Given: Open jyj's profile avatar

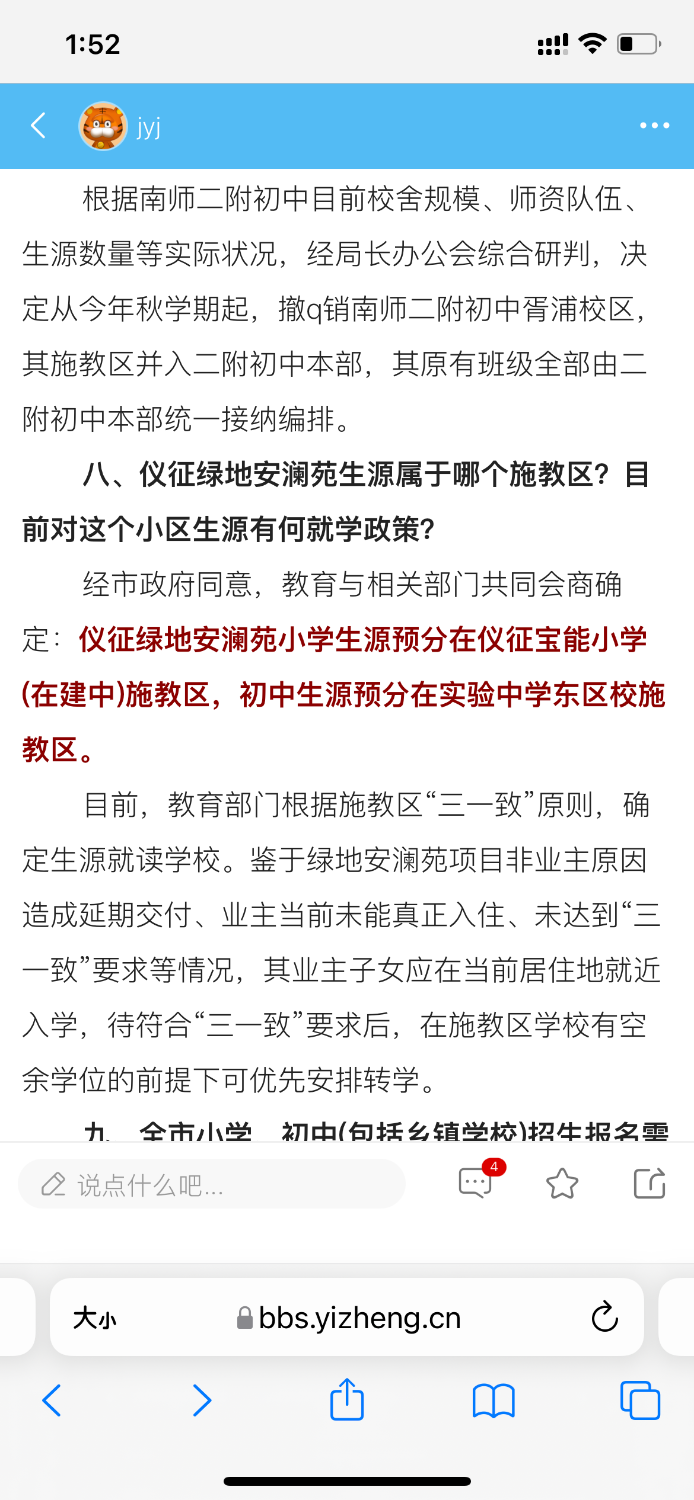Looking at the screenshot, I should coord(103,126).
